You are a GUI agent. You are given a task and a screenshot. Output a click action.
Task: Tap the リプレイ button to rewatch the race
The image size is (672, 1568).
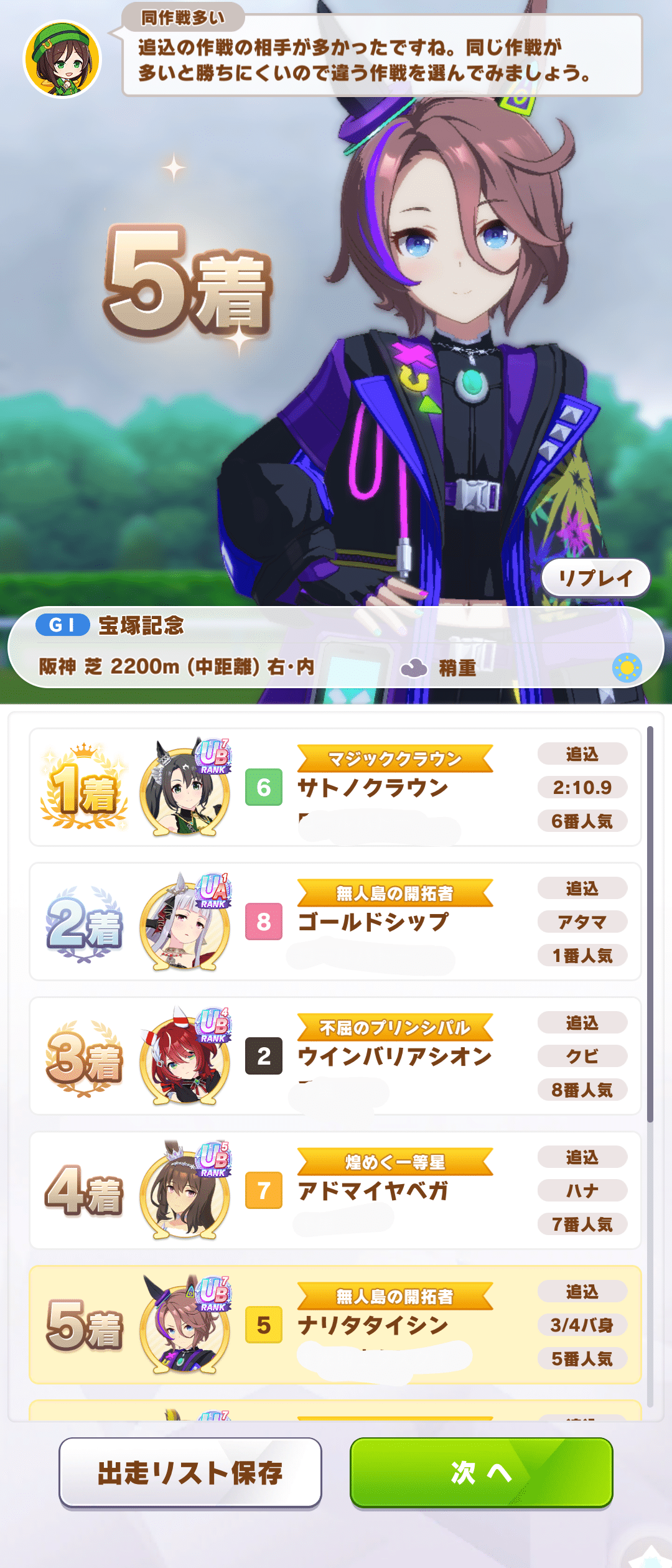point(595,578)
